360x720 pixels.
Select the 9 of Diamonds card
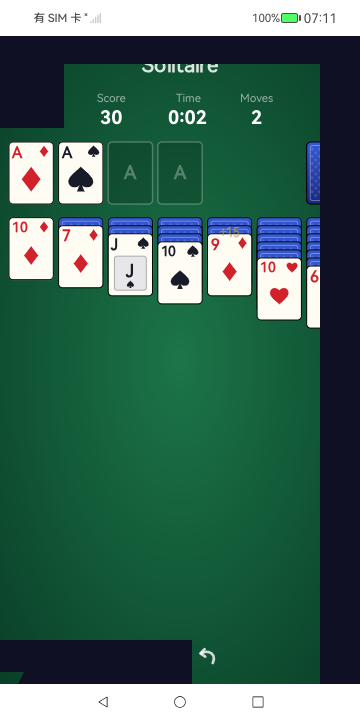230,265
